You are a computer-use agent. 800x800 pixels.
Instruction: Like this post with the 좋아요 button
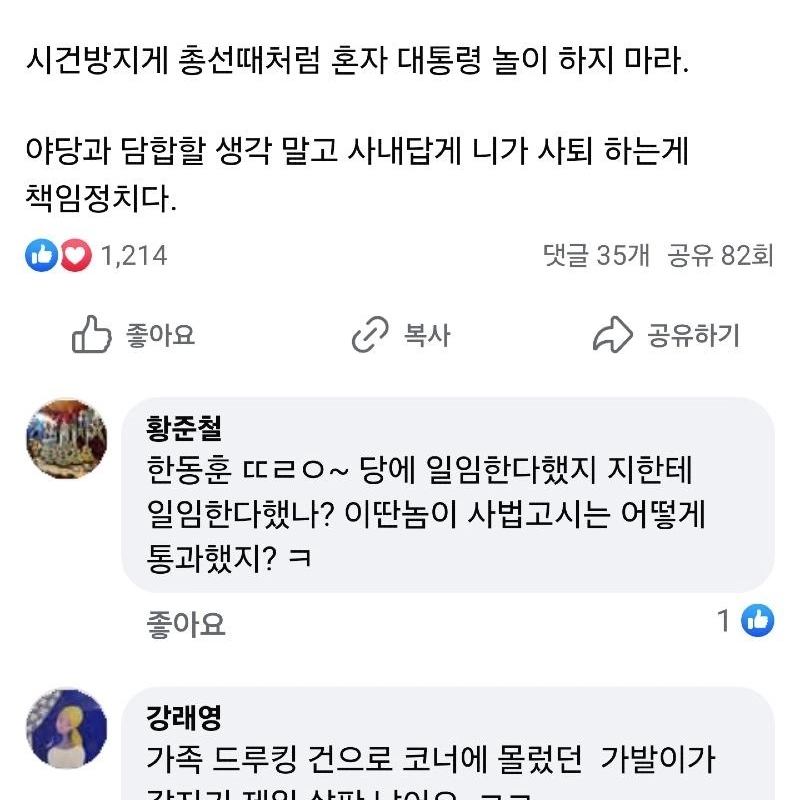pos(133,335)
